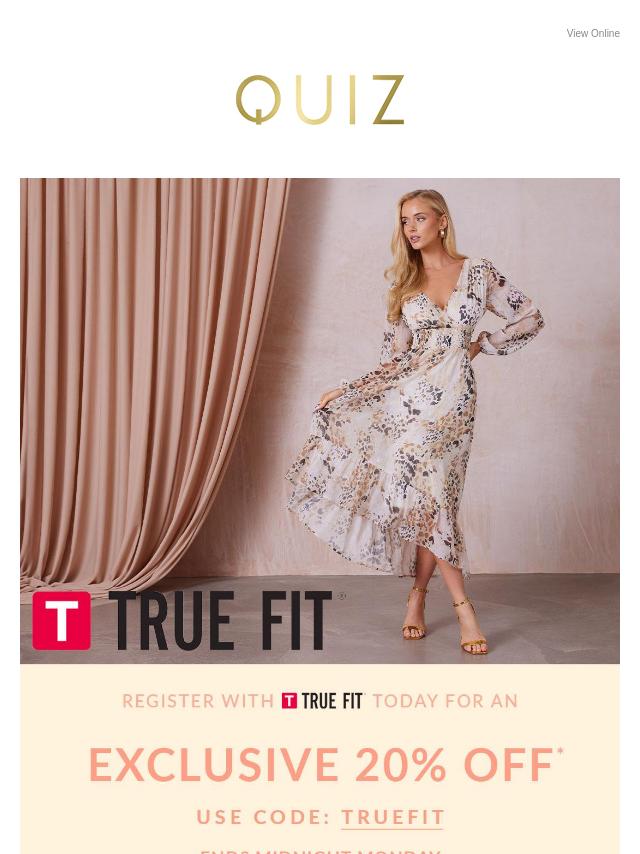Follow the underlined TRUEFIT code link
The width and height of the screenshot is (640, 854).
pos(393,817)
